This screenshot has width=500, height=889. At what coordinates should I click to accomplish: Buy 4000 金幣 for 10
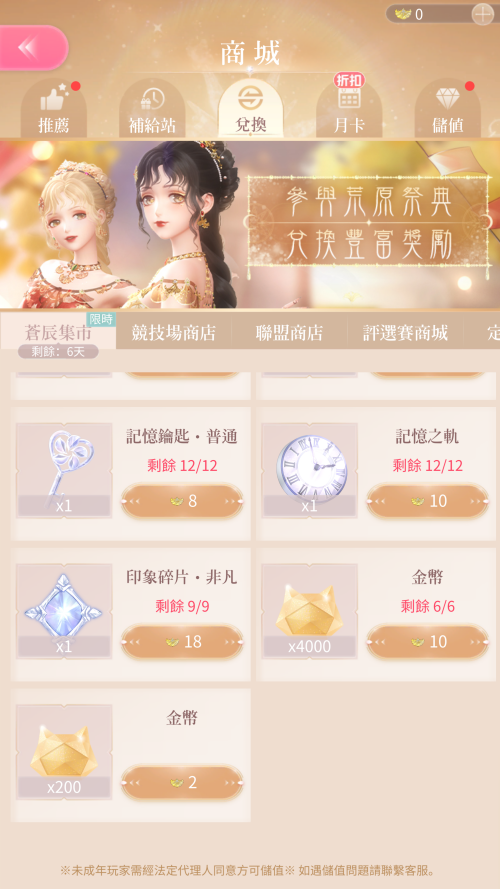(x=427, y=642)
